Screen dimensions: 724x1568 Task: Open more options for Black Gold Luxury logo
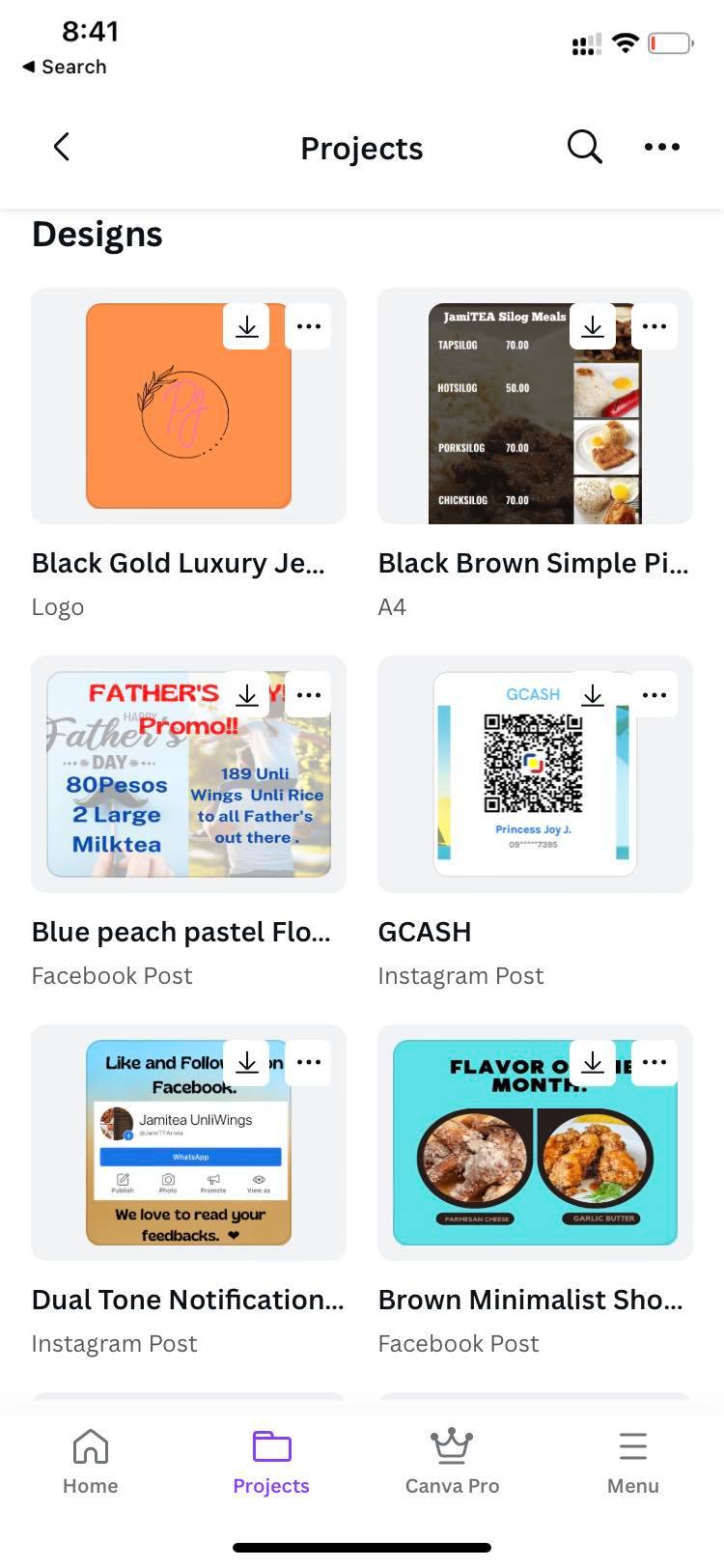pos(309,326)
